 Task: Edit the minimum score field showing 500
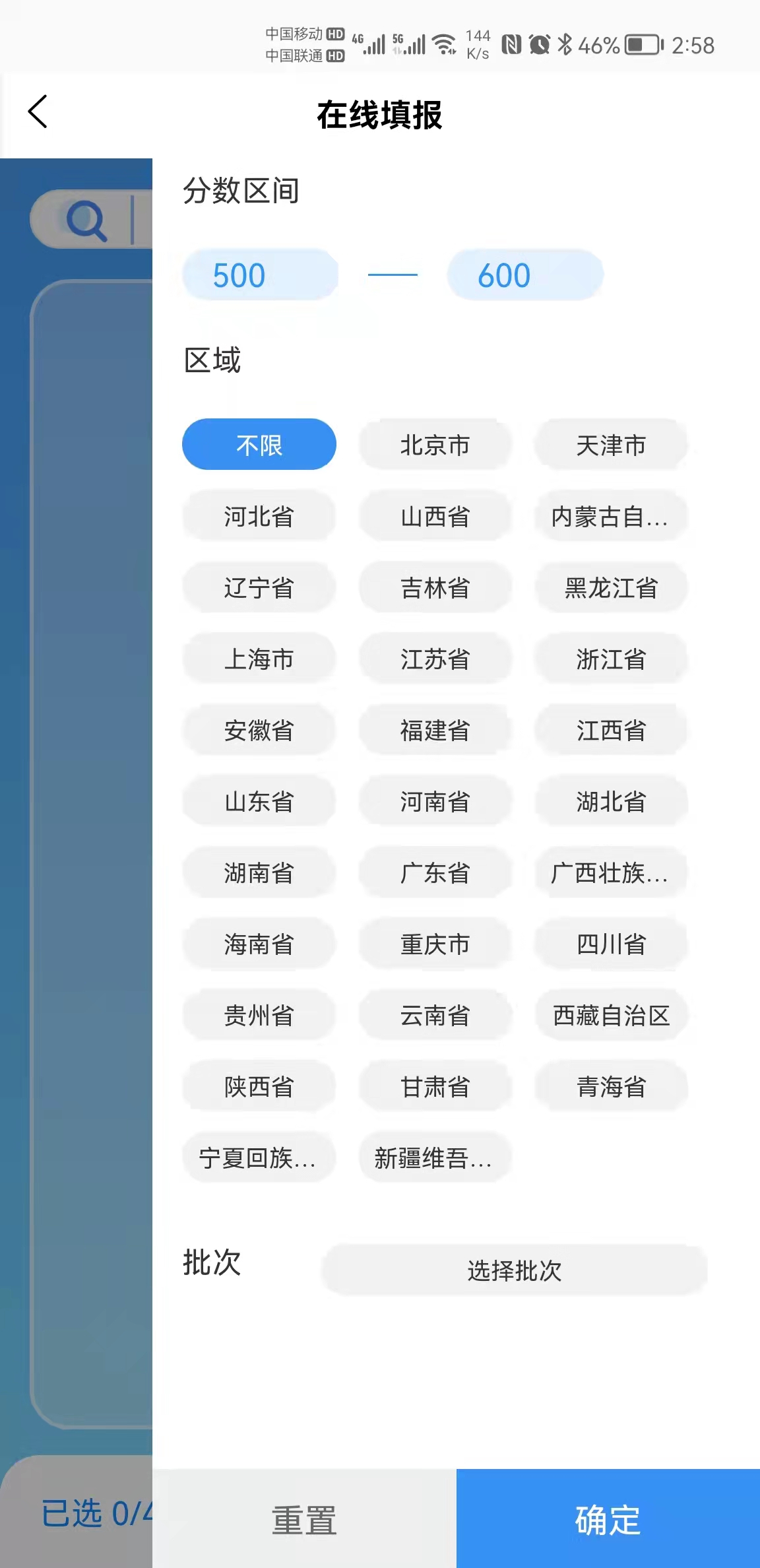pos(260,275)
